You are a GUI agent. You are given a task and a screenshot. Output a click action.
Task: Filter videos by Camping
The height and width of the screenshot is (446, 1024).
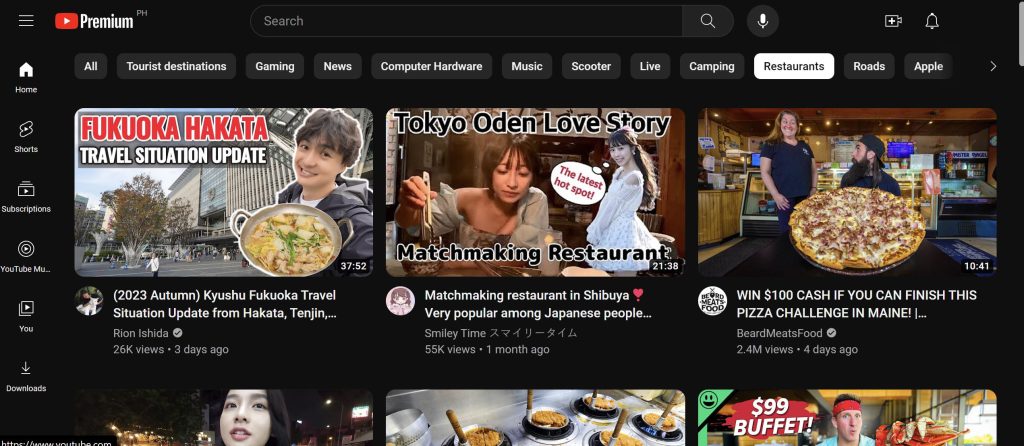pos(712,66)
